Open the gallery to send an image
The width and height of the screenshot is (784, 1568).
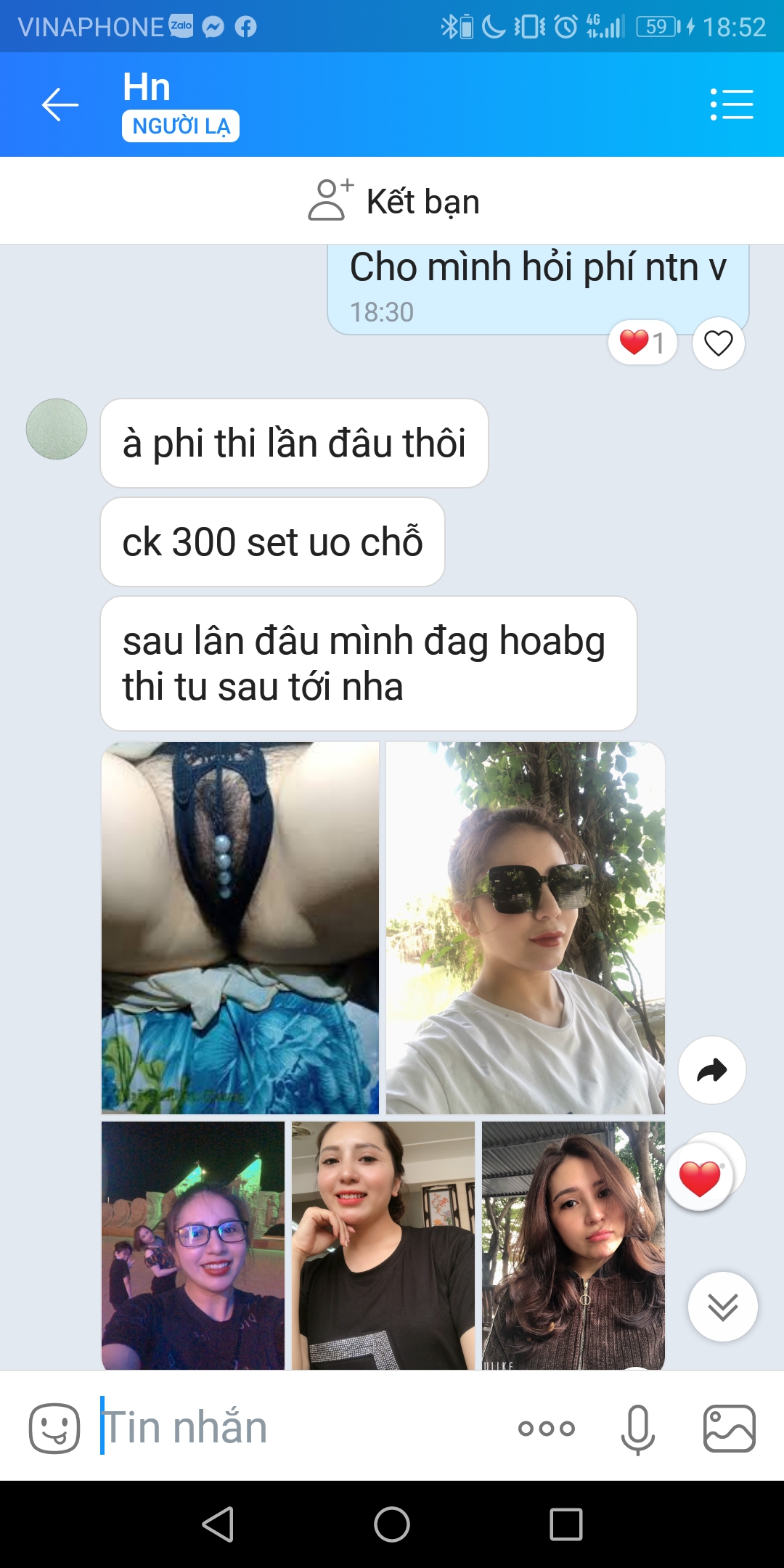730,1429
